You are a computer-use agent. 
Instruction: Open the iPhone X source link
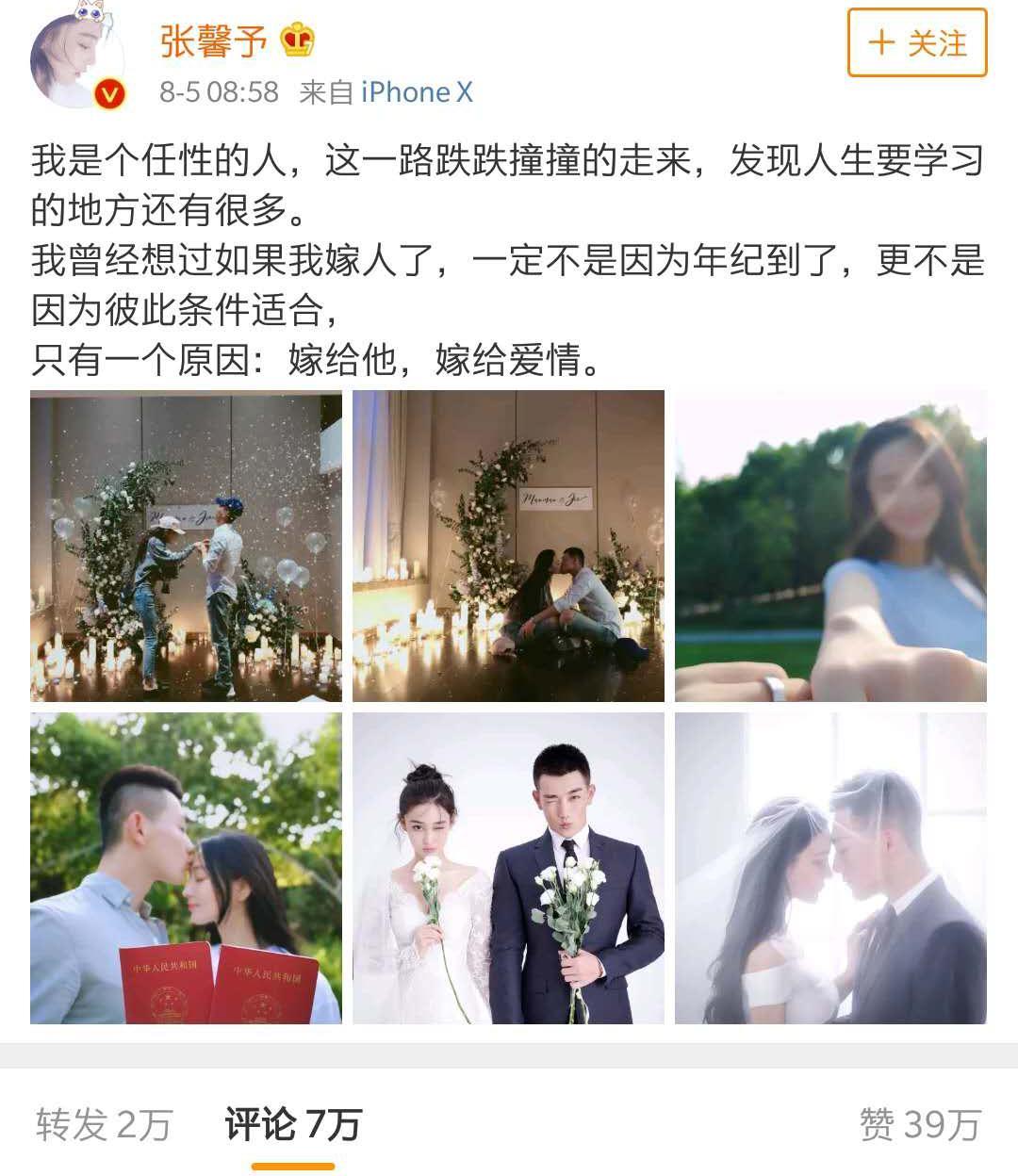pyautogui.click(x=416, y=92)
